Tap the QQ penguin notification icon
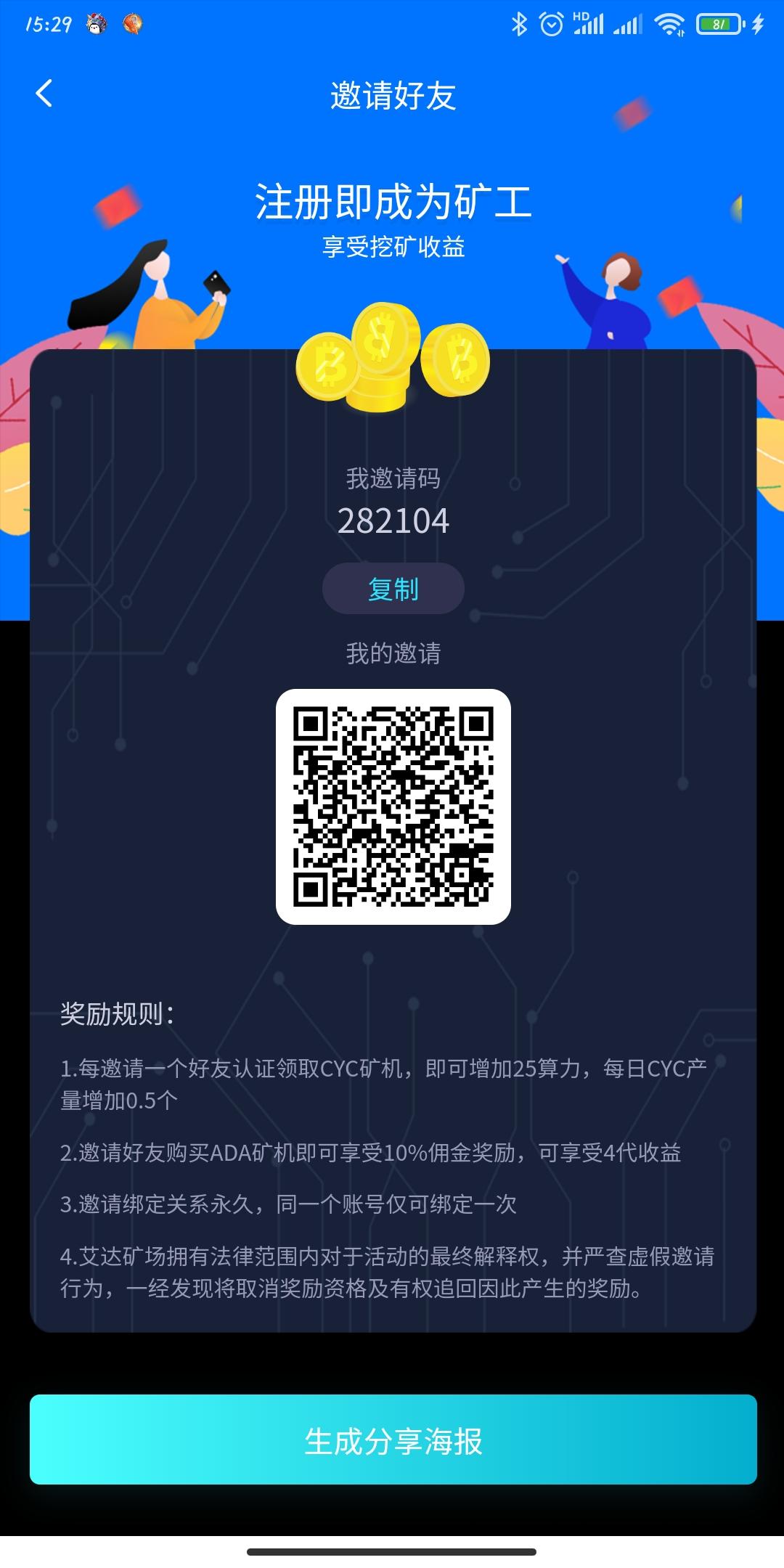This screenshot has height=1568, width=784. pos(95,23)
